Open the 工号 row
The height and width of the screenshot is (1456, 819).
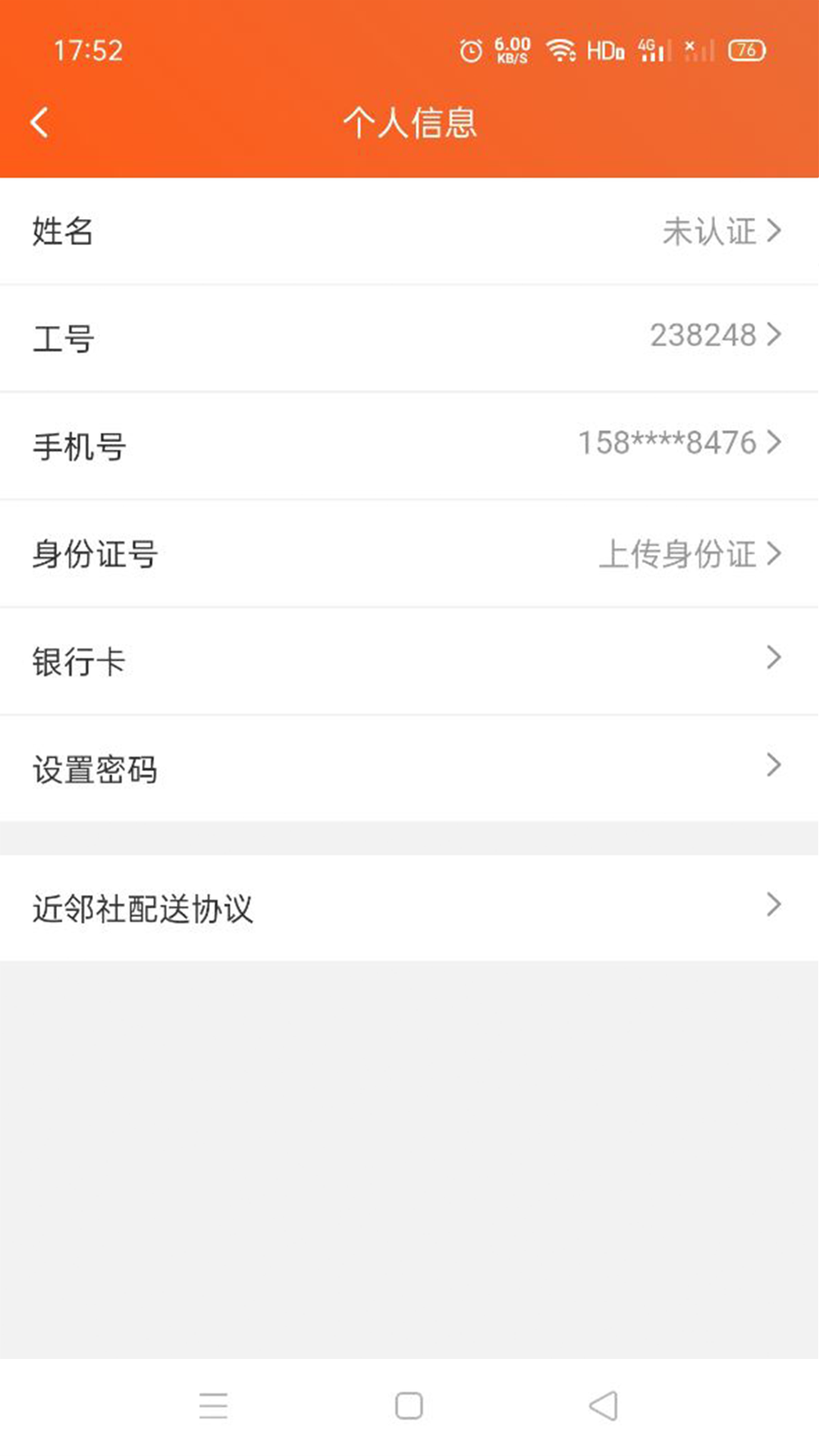click(409, 337)
